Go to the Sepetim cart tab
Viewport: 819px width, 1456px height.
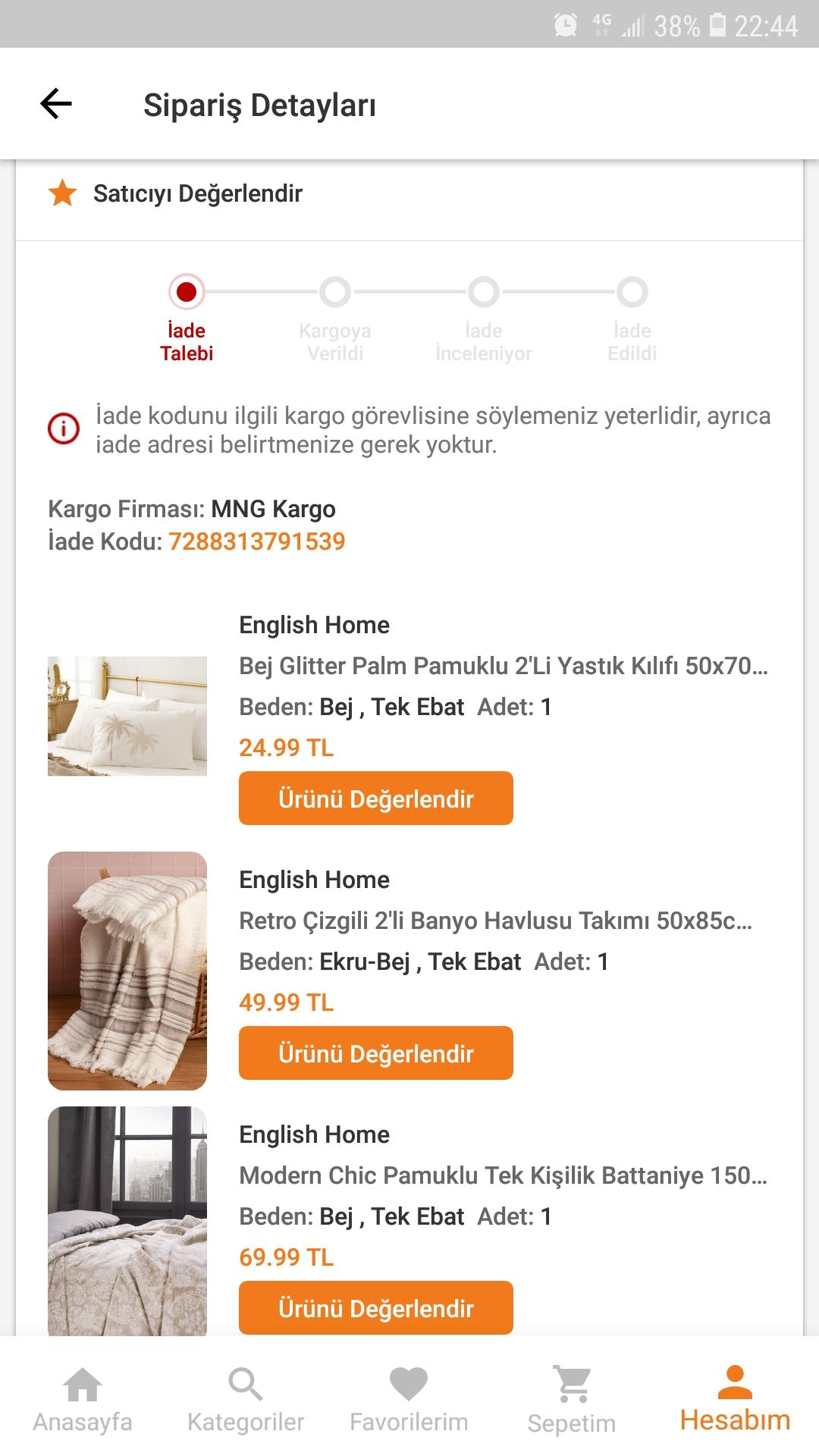(572, 1400)
